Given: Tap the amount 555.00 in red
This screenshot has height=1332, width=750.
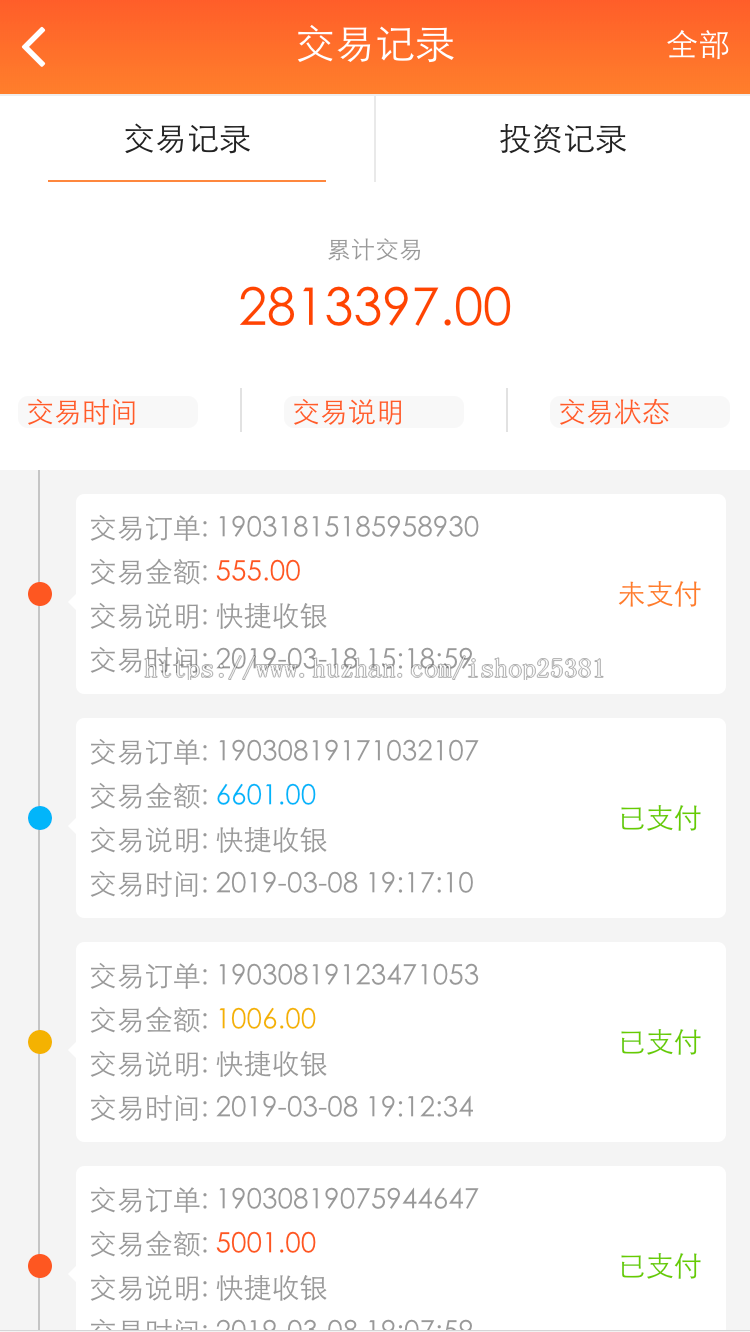Looking at the screenshot, I should [x=257, y=570].
